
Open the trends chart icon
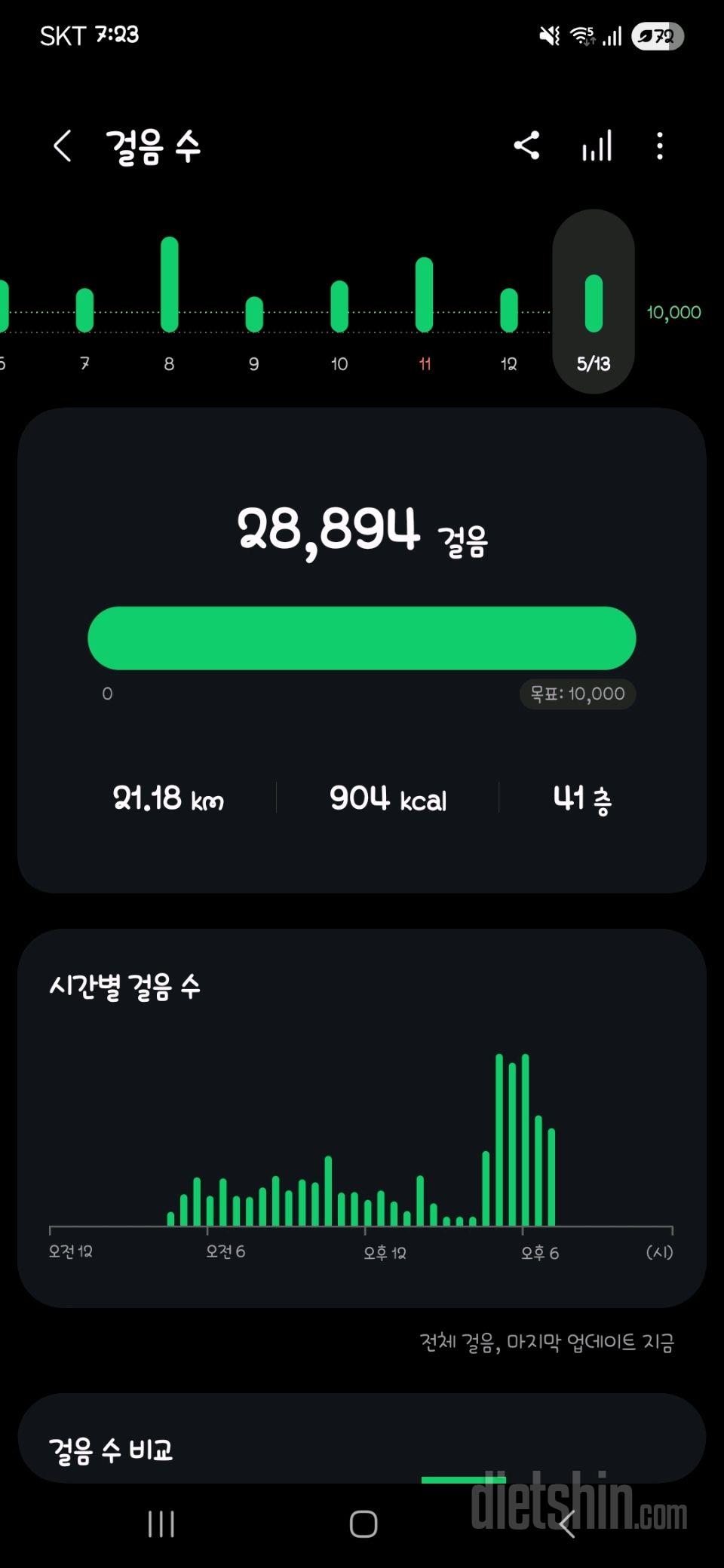coord(597,145)
